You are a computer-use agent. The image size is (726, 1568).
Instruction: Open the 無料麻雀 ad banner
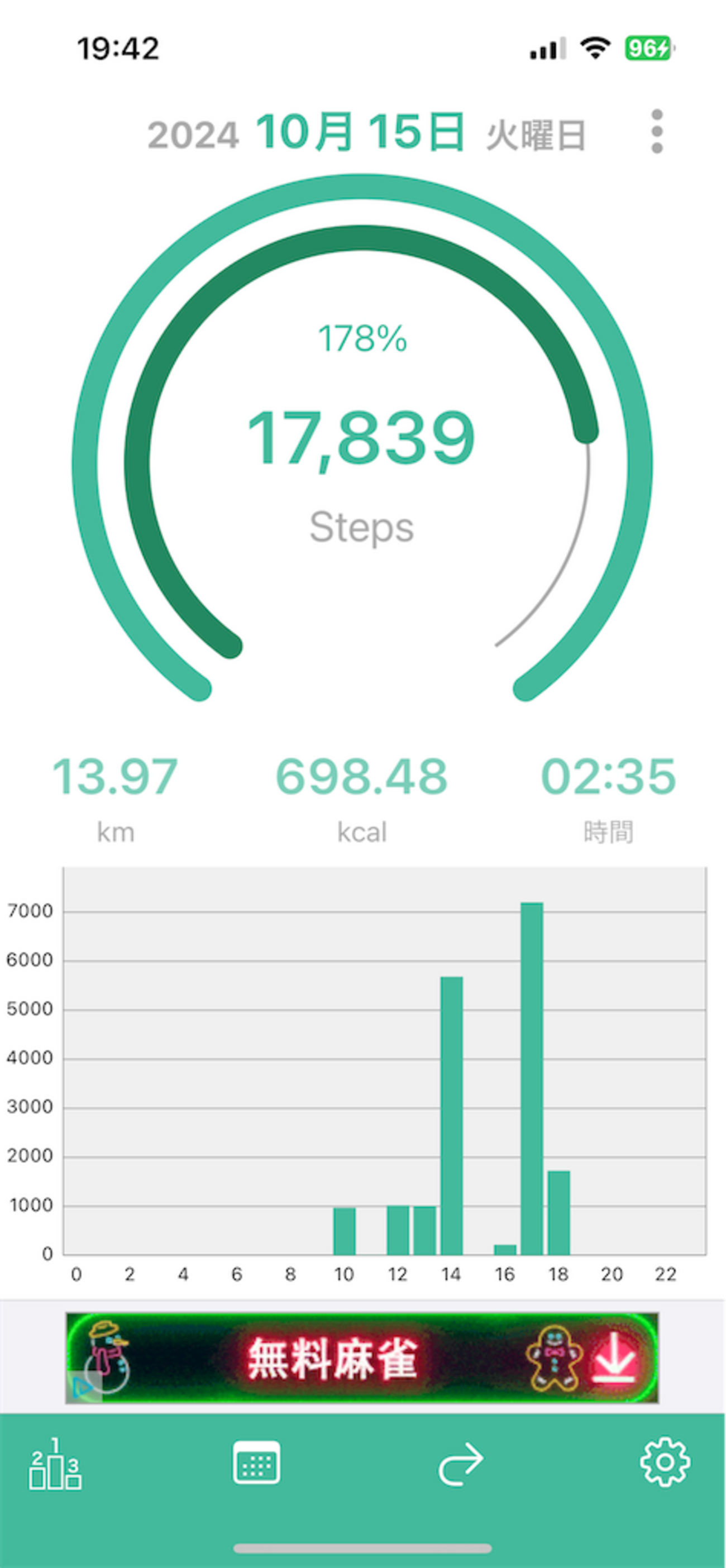tap(362, 1358)
